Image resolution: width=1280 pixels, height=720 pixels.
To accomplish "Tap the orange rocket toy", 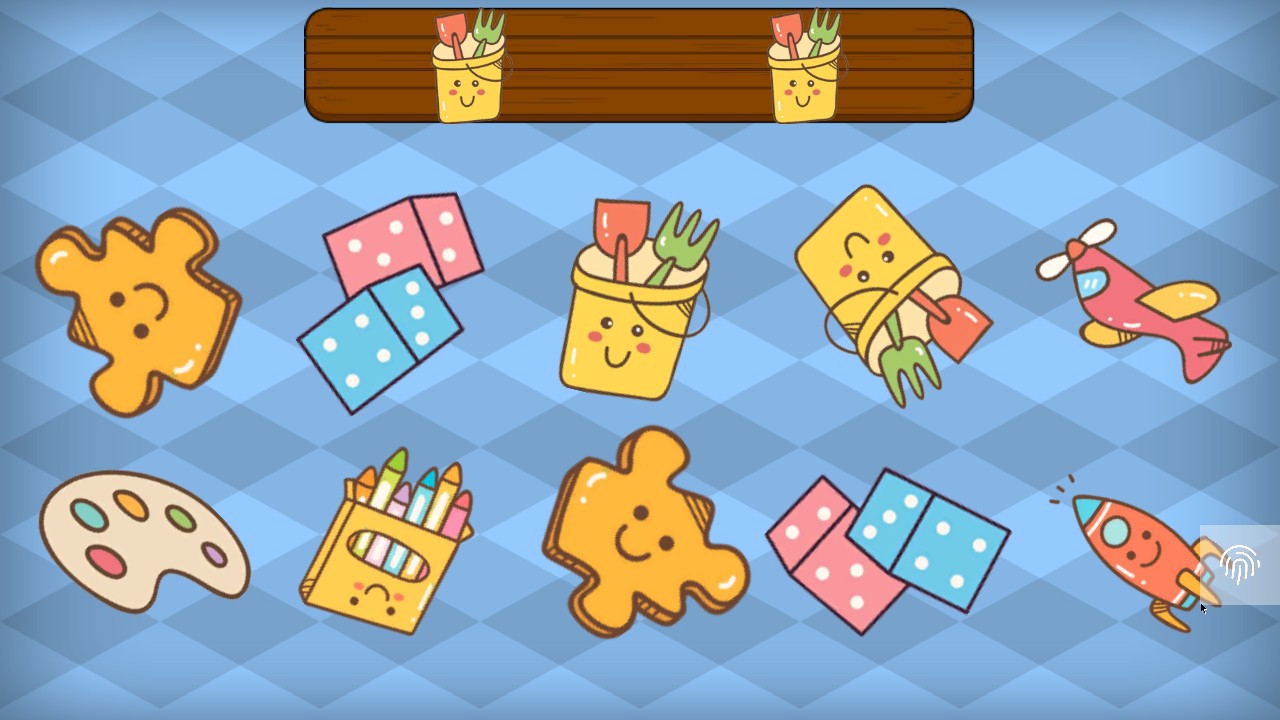I will [1135, 553].
